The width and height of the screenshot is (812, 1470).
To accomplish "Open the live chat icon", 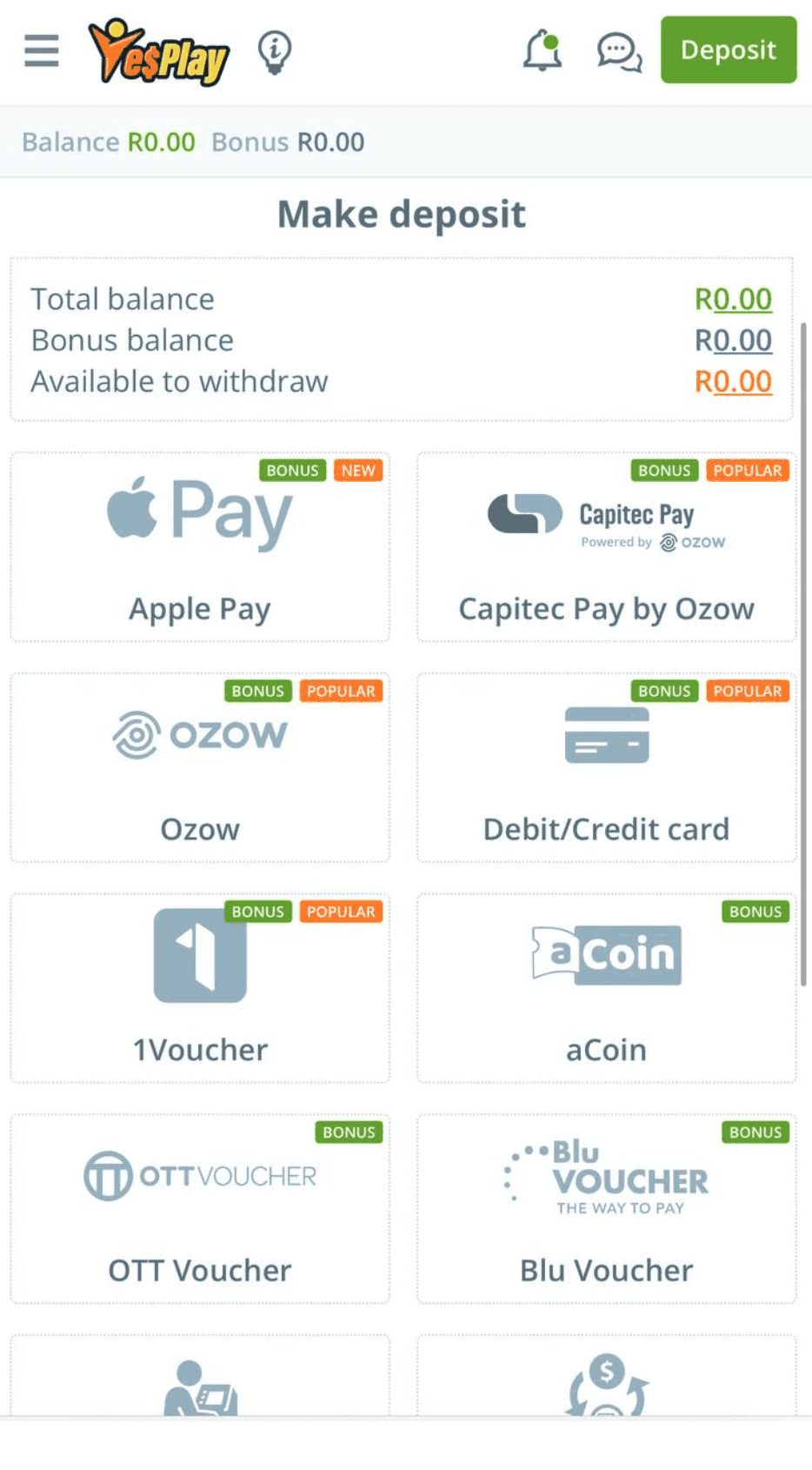I will click(619, 52).
